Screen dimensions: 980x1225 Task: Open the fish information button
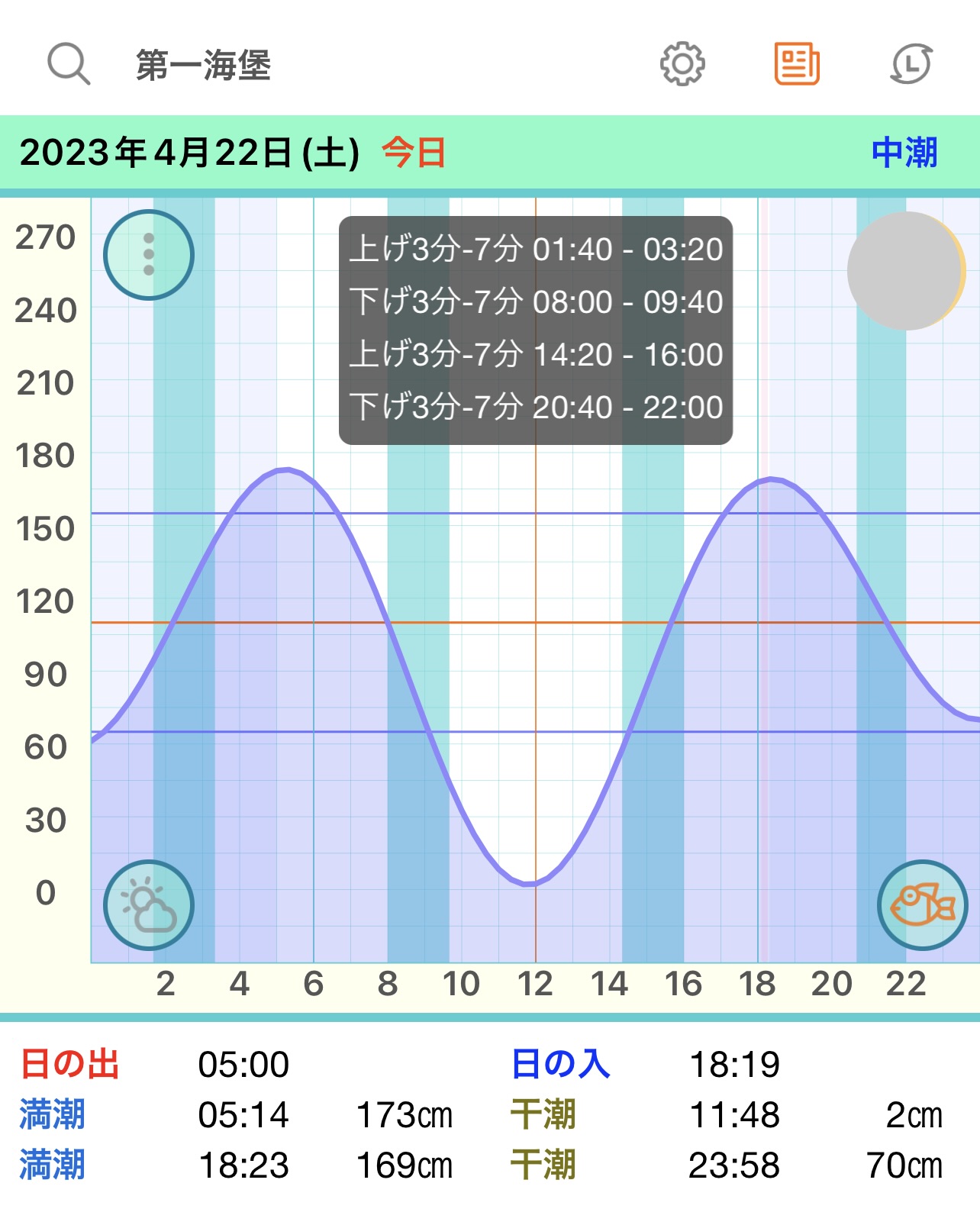click(922, 905)
